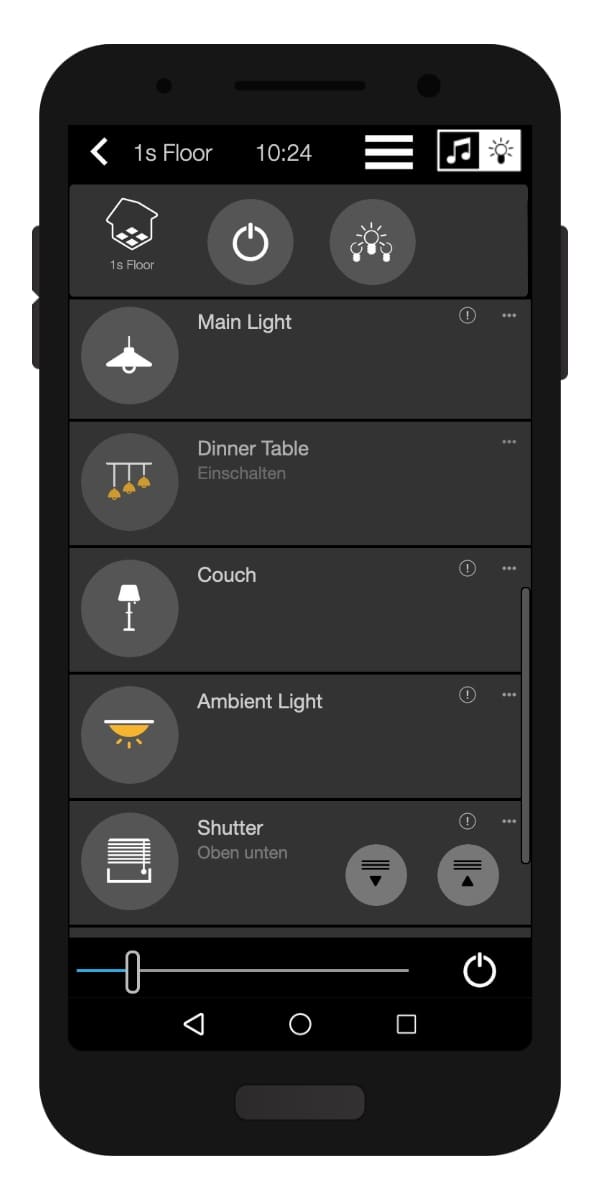
Task: Switch to the music mode tab
Action: point(460,152)
